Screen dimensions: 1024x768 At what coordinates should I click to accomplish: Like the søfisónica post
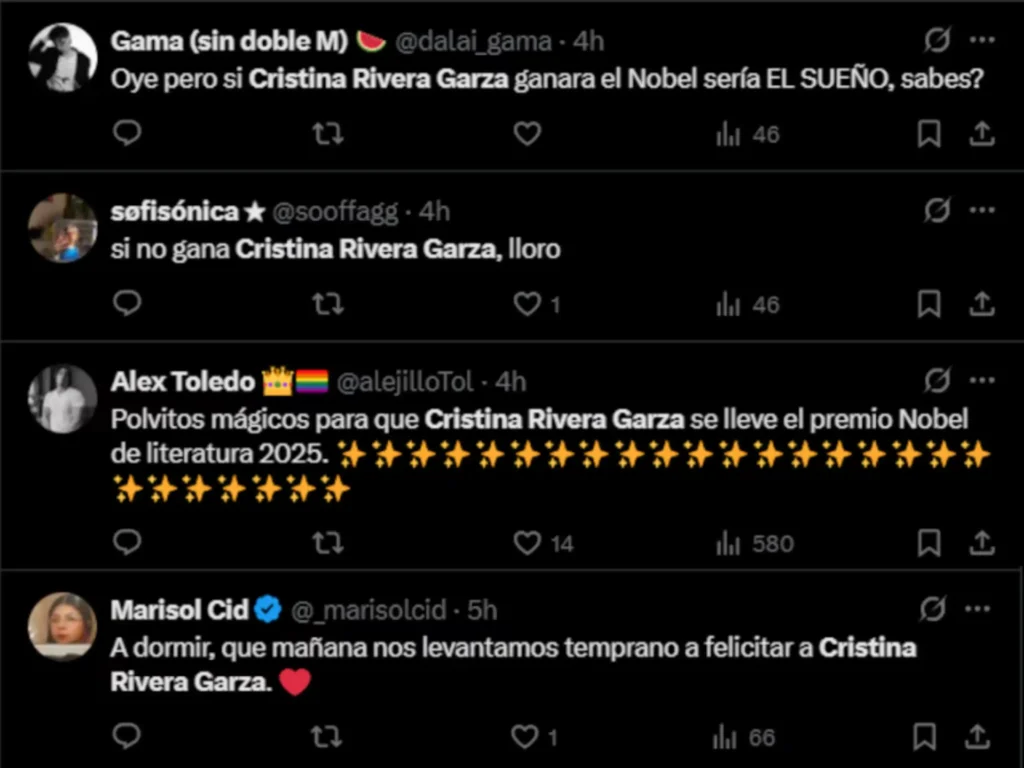pyautogui.click(x=527, y=303)
